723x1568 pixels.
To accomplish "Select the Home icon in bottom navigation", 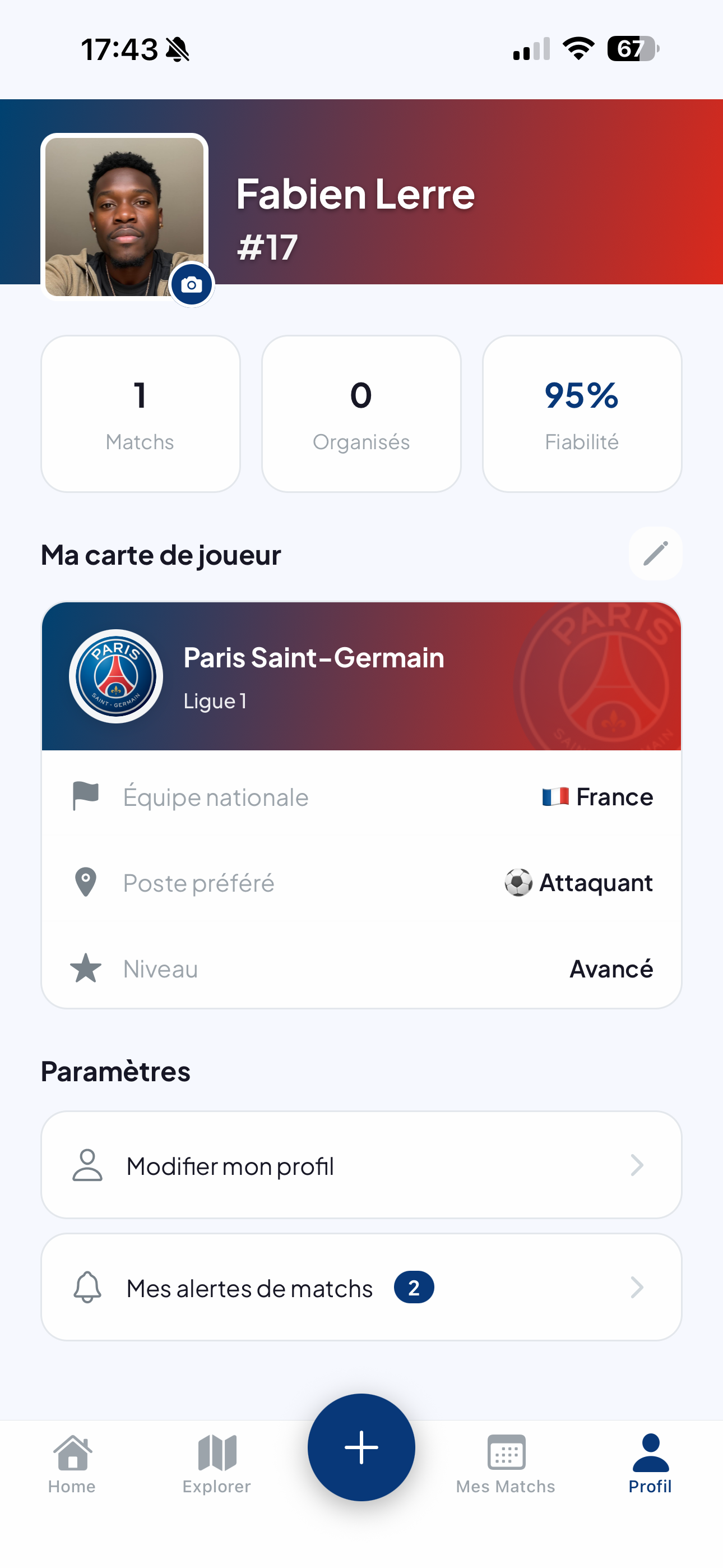I will pos(72,1448).
